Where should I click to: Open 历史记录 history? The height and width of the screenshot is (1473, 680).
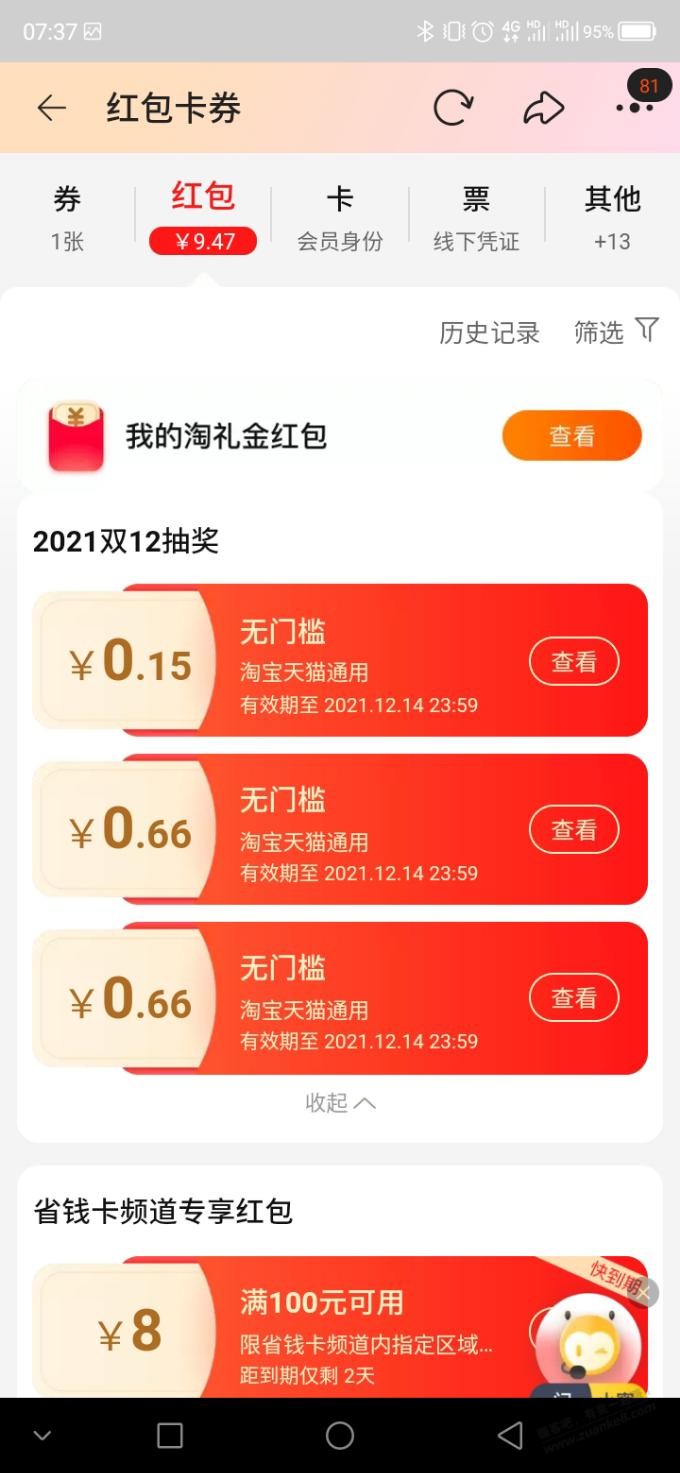489,332
